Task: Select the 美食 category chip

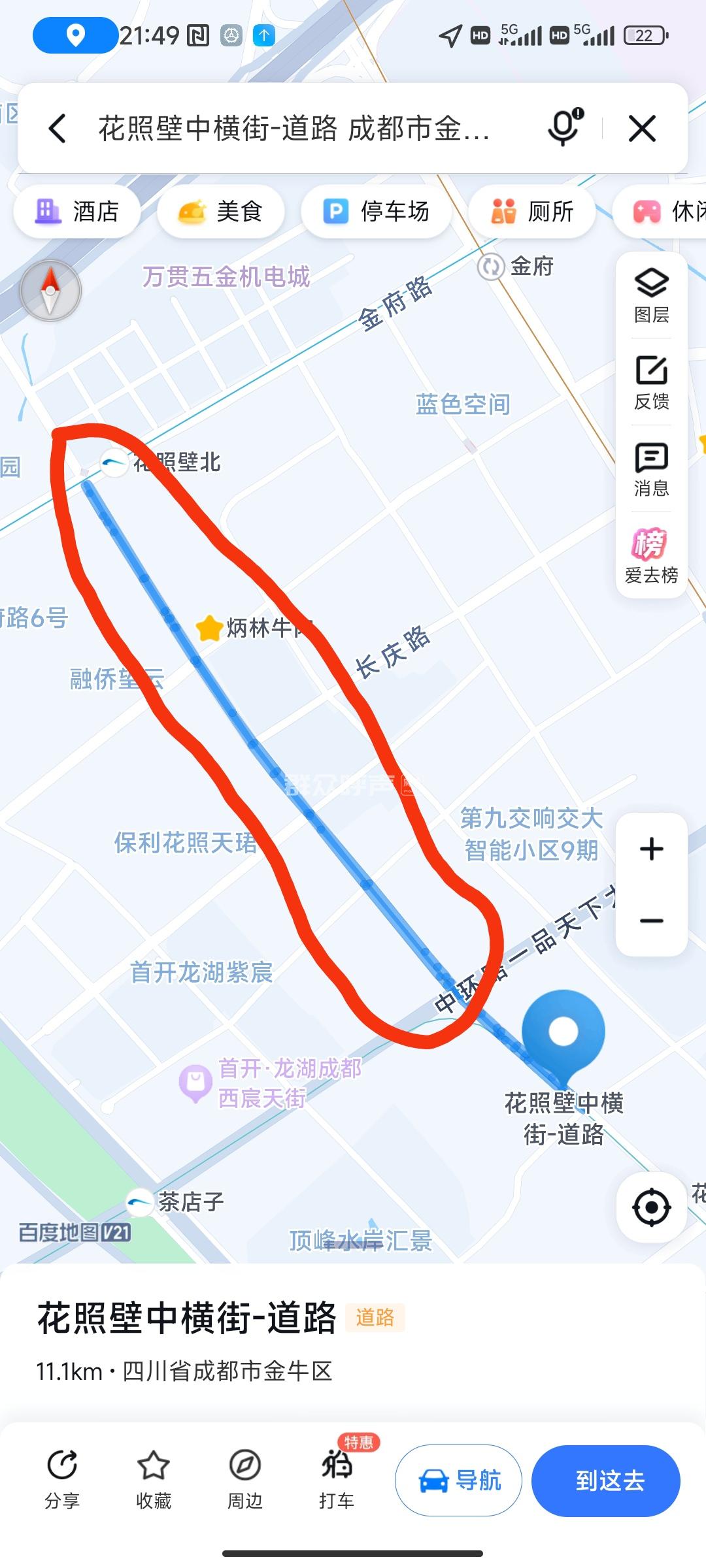Action: pos(221,212)
